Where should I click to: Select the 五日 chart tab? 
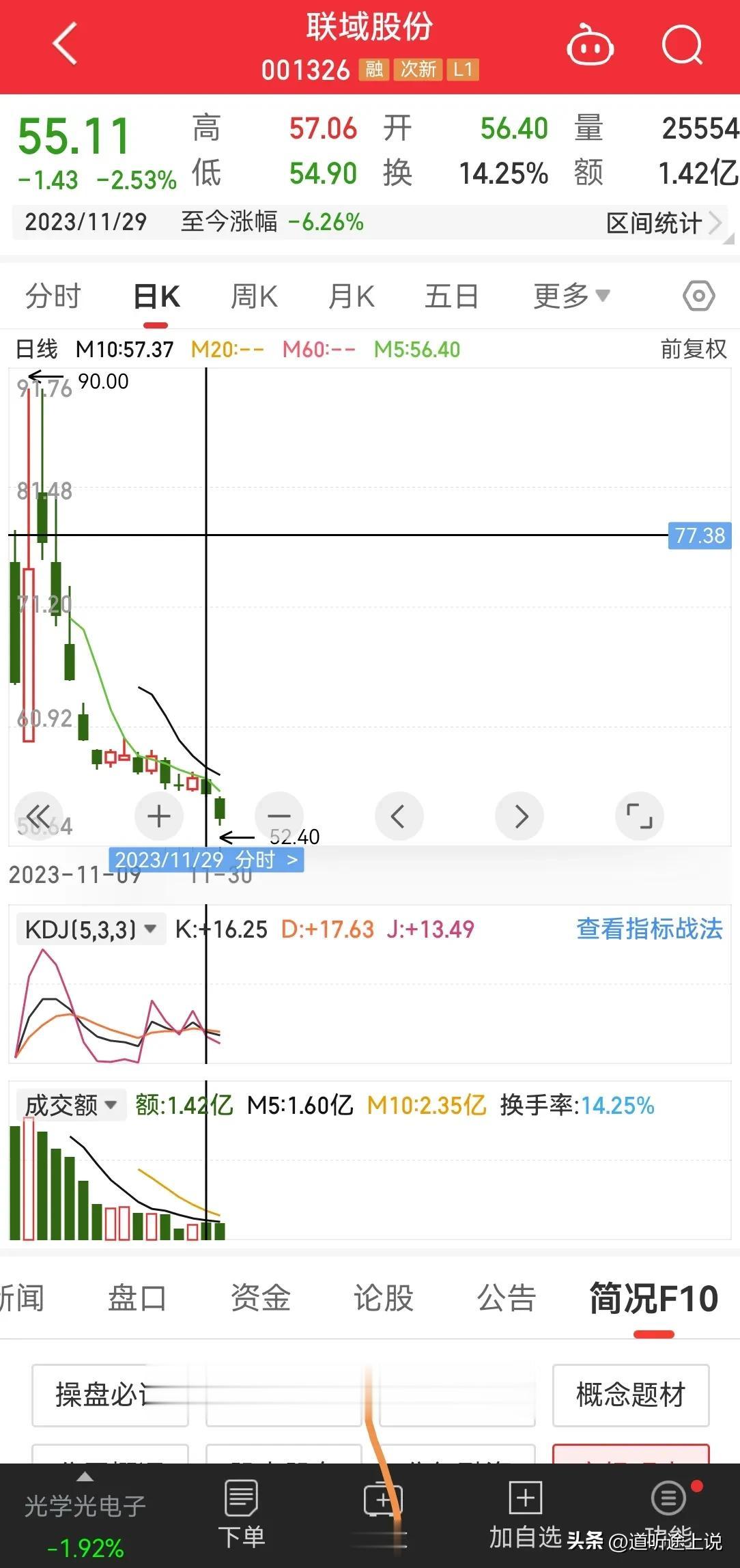click(x=451, y=296)
